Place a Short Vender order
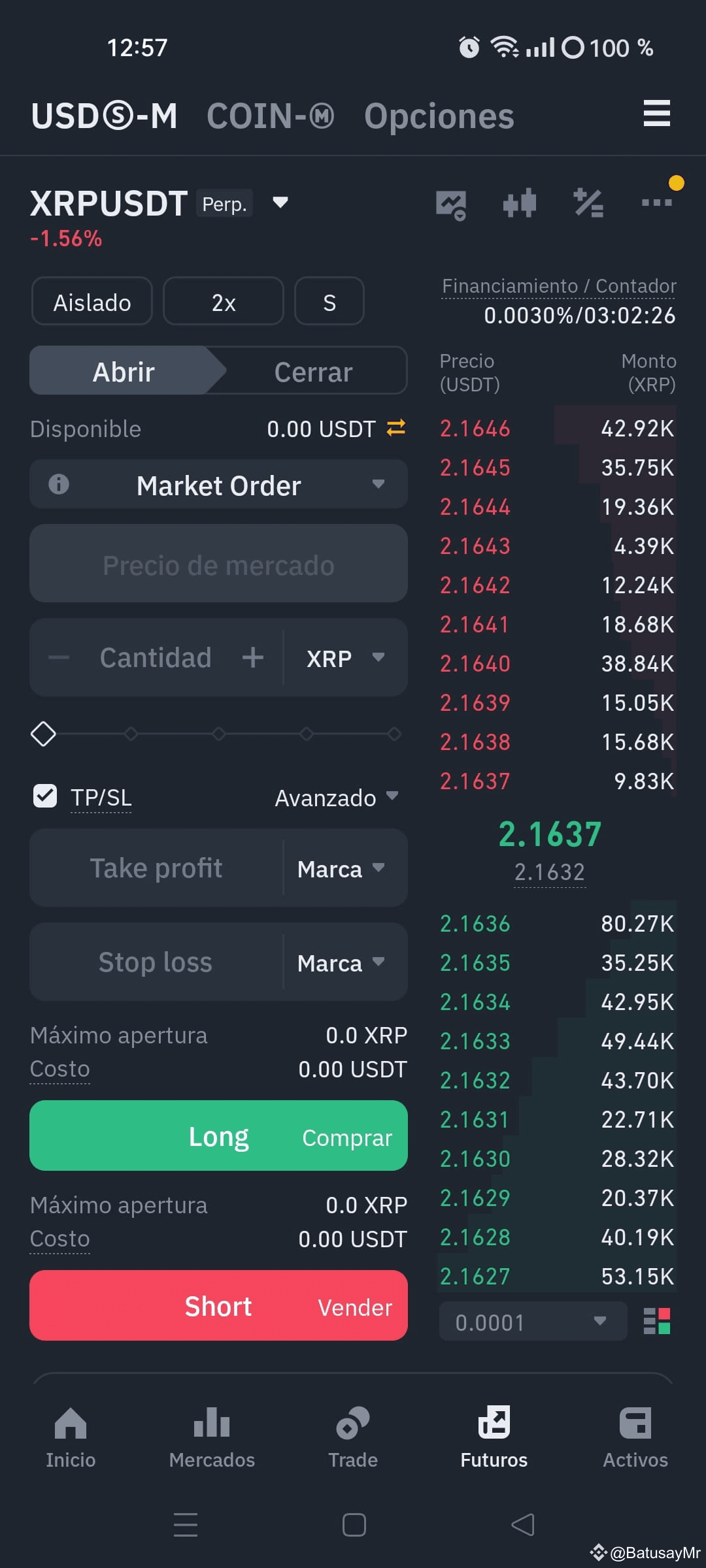 (x=218, y=1306)
